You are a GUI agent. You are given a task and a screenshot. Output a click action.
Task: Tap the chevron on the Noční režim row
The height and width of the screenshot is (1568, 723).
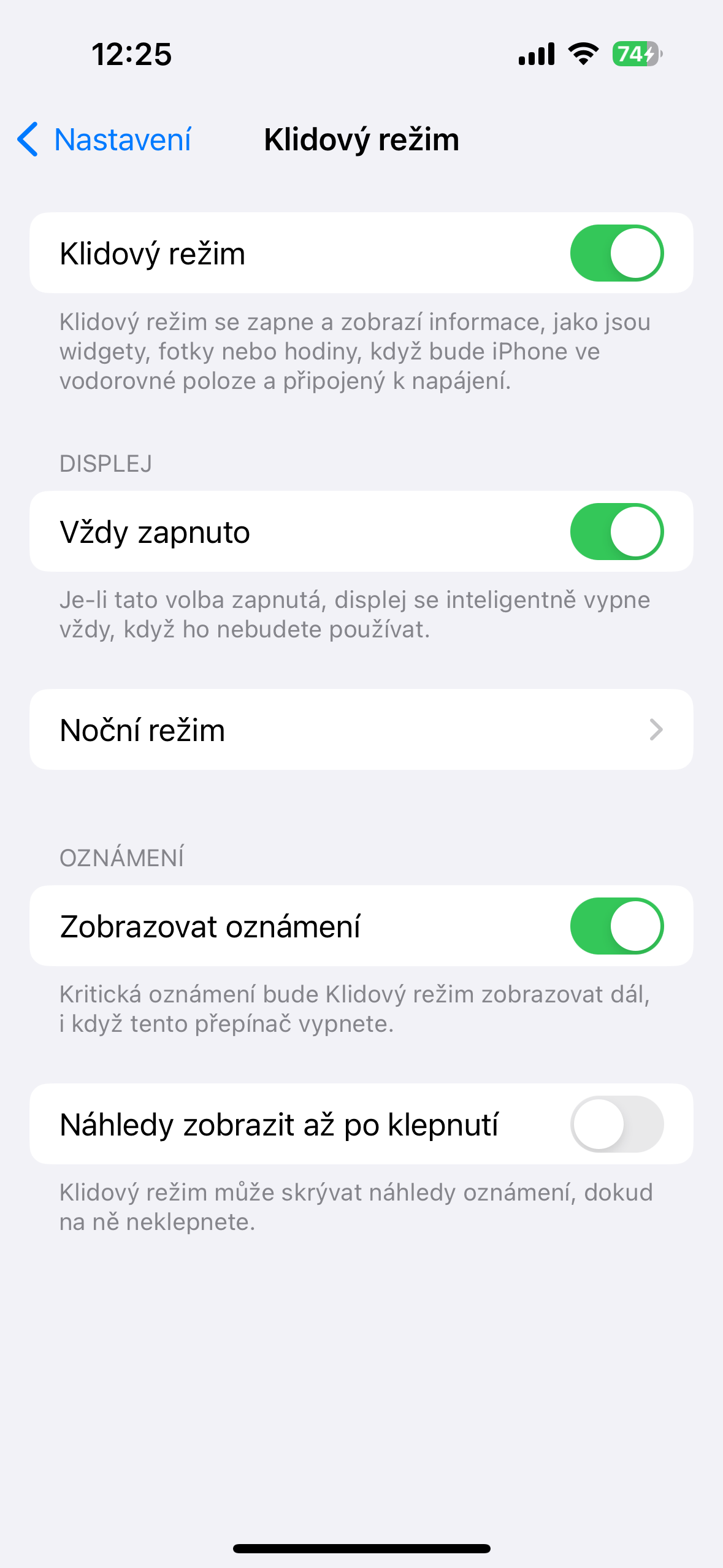(x=656, y=730)
